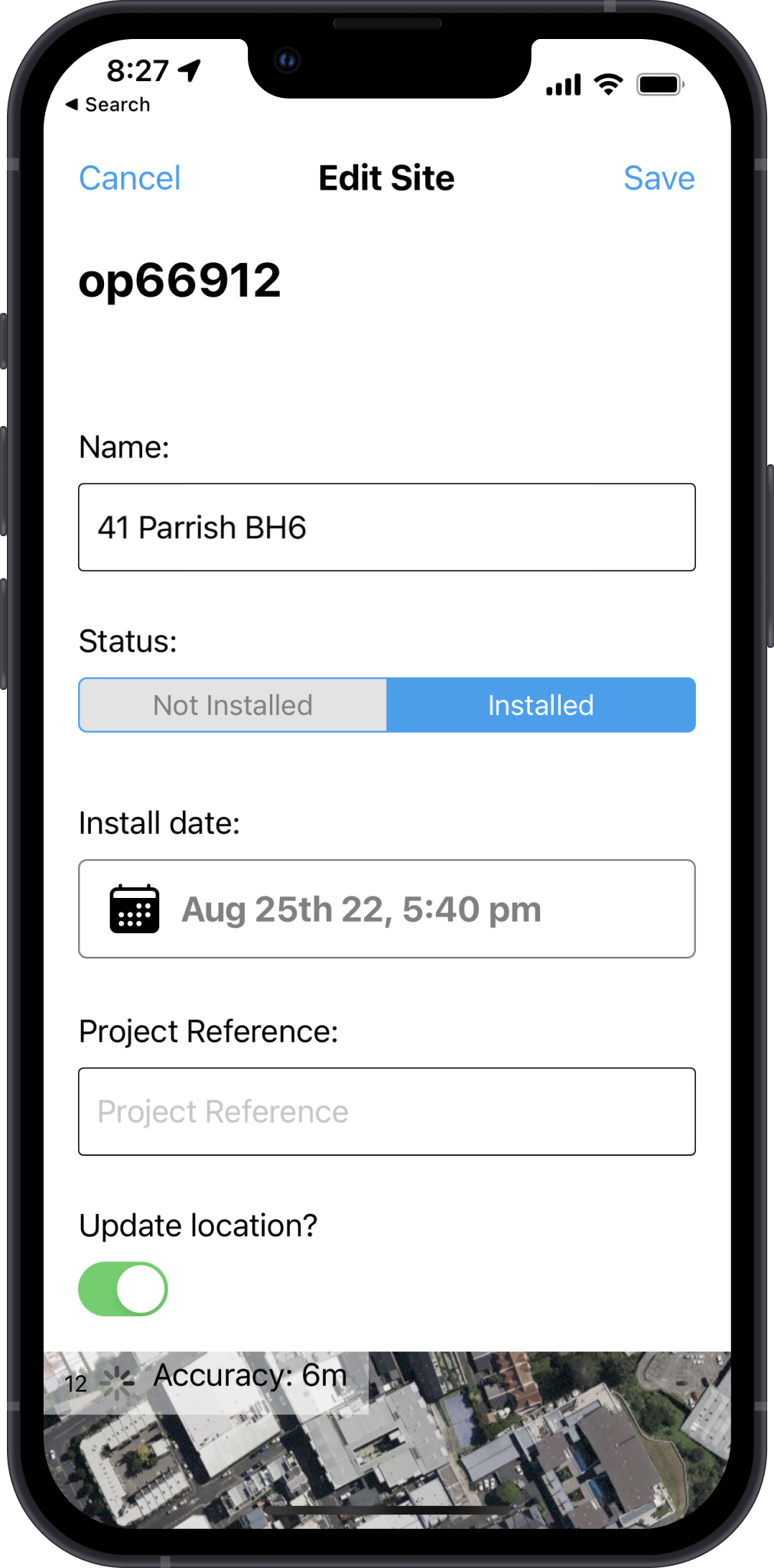Select the Not Installed status
This screenshot has width=774, height=1568.
[233, 705]
